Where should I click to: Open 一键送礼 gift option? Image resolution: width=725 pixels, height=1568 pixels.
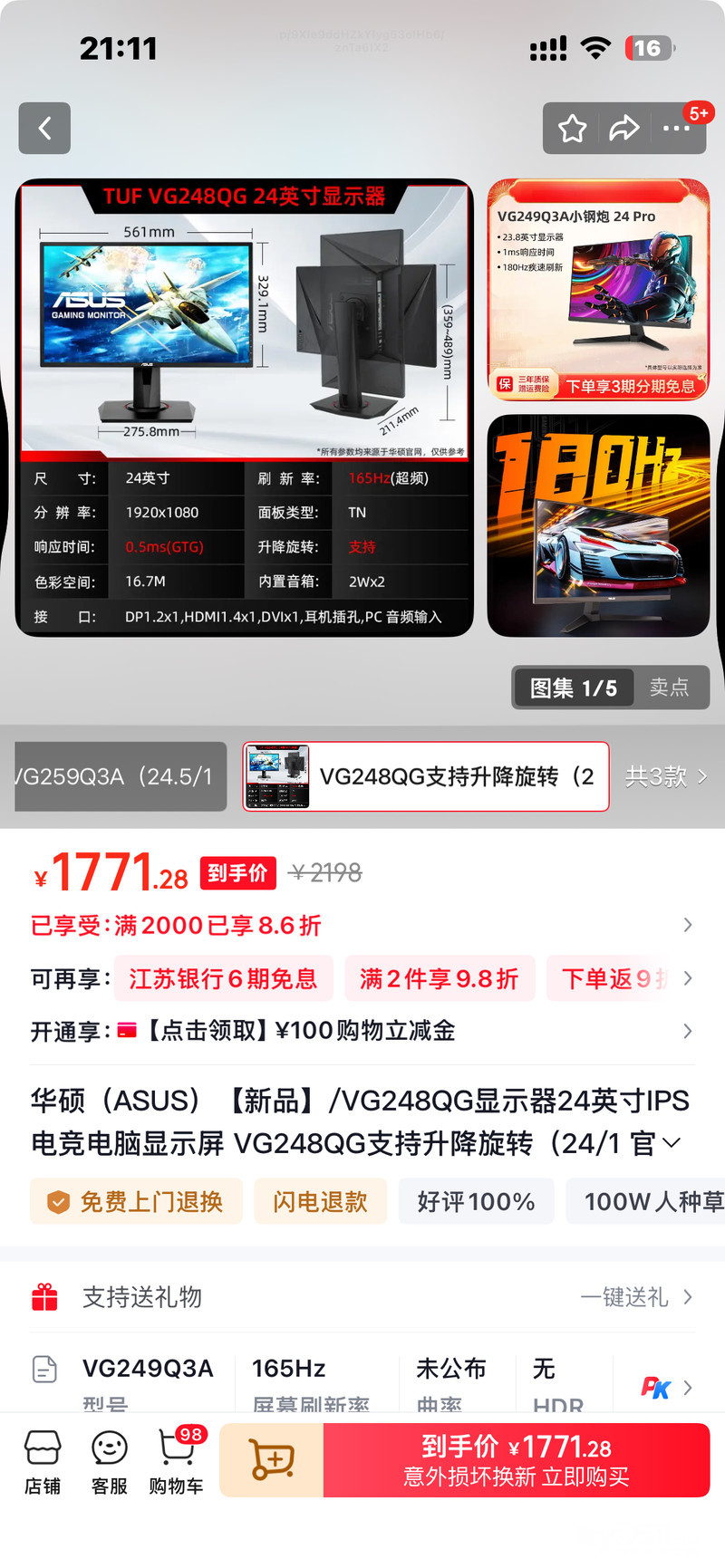point(634,1297)
